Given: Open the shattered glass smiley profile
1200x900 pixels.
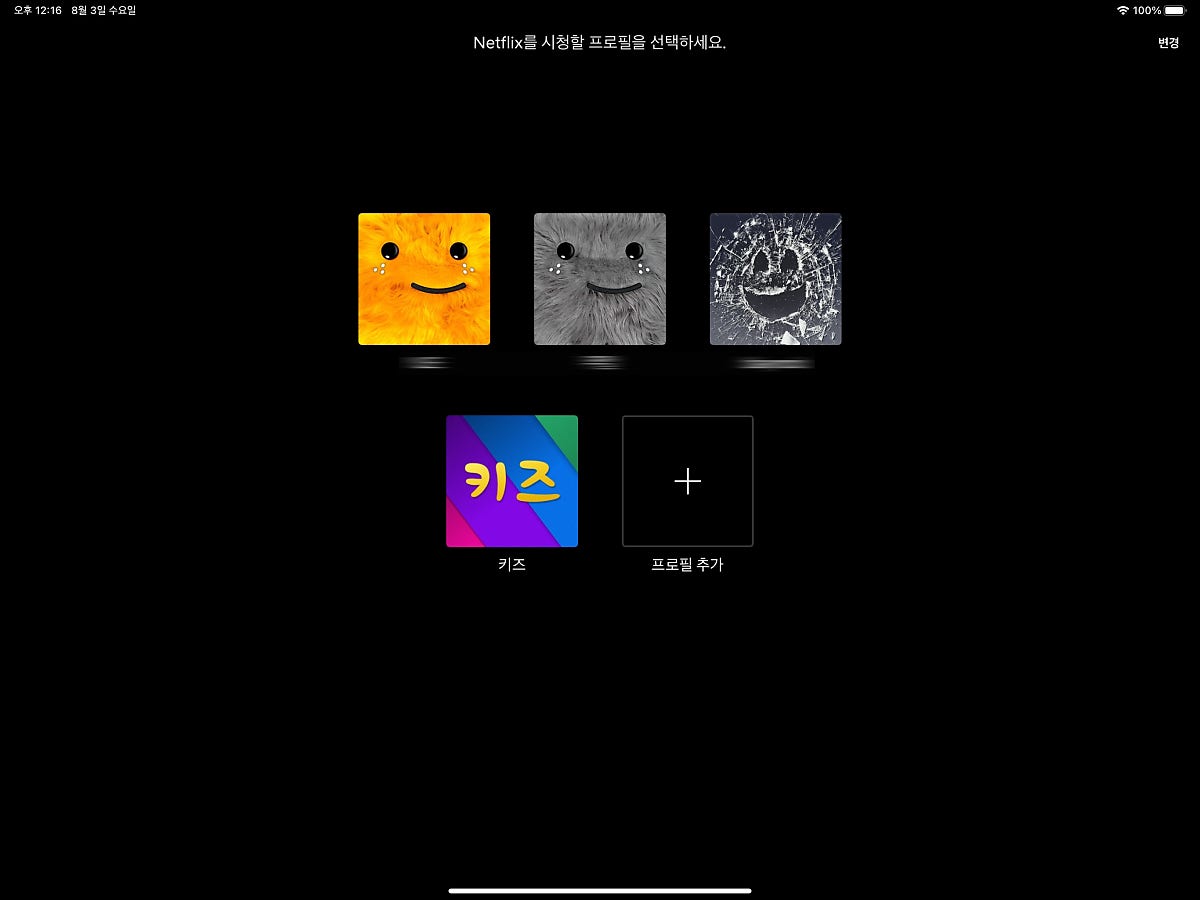Looking at the screenshot, I should click(776, 279).
